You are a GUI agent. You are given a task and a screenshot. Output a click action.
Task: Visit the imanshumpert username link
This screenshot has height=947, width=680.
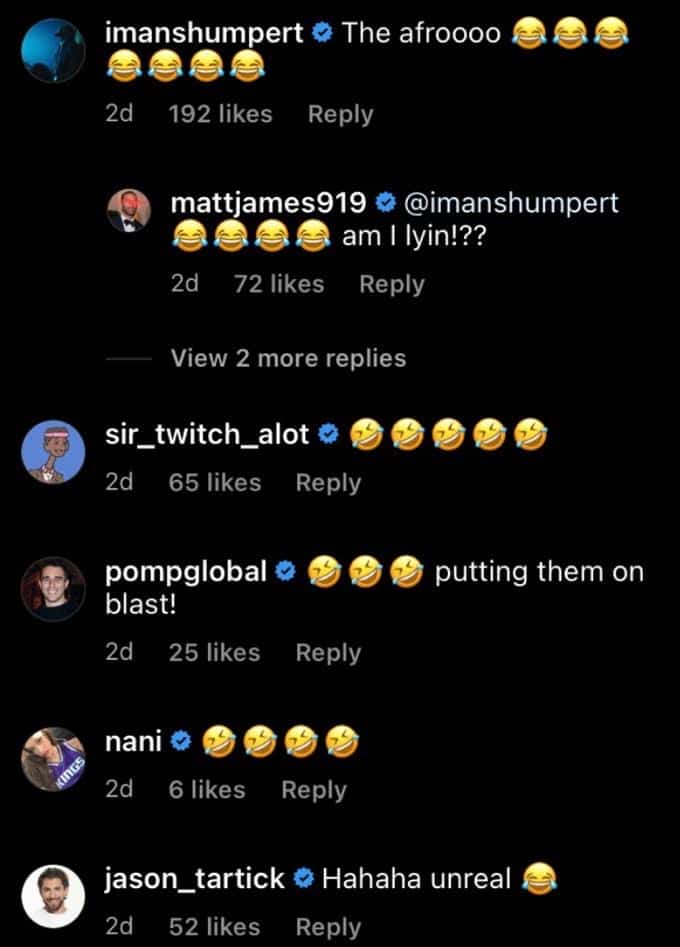[204, 32]
